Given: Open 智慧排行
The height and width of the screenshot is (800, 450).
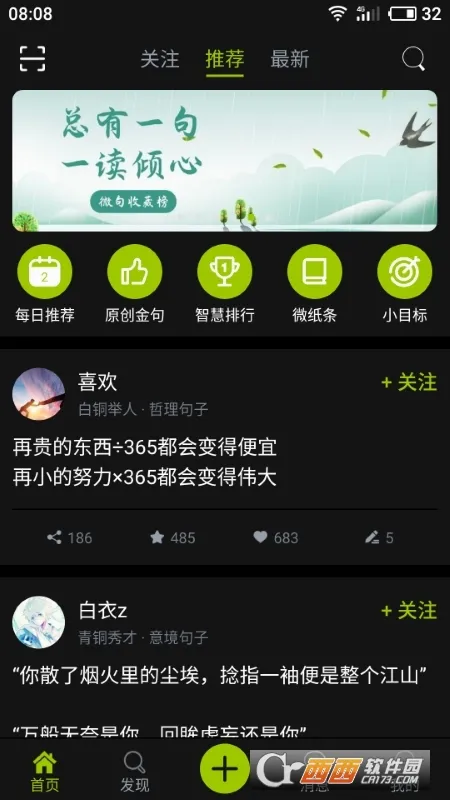Looking at the screenshot, I should pos(224,284).
